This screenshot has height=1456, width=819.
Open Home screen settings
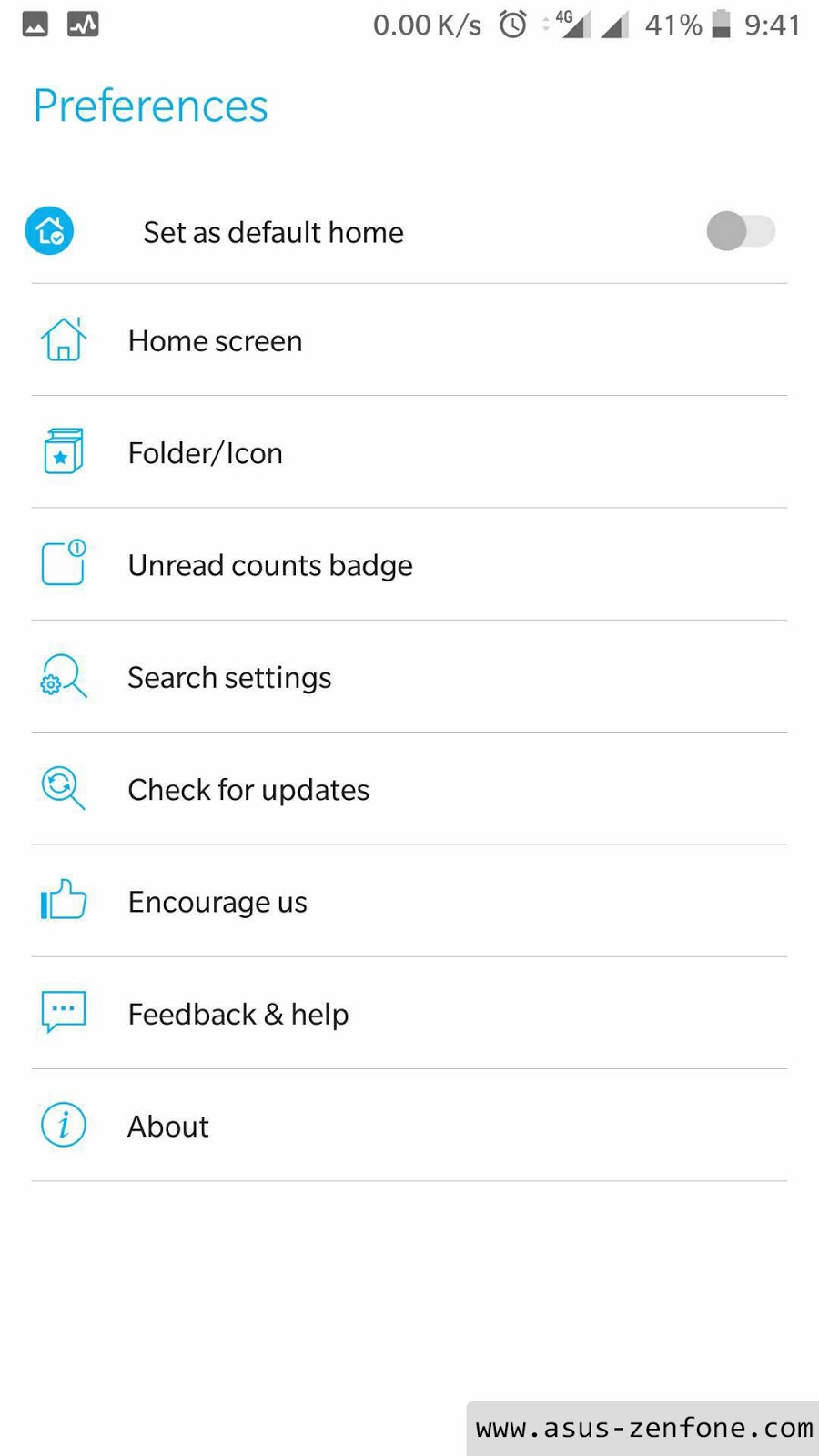point(216,341)
